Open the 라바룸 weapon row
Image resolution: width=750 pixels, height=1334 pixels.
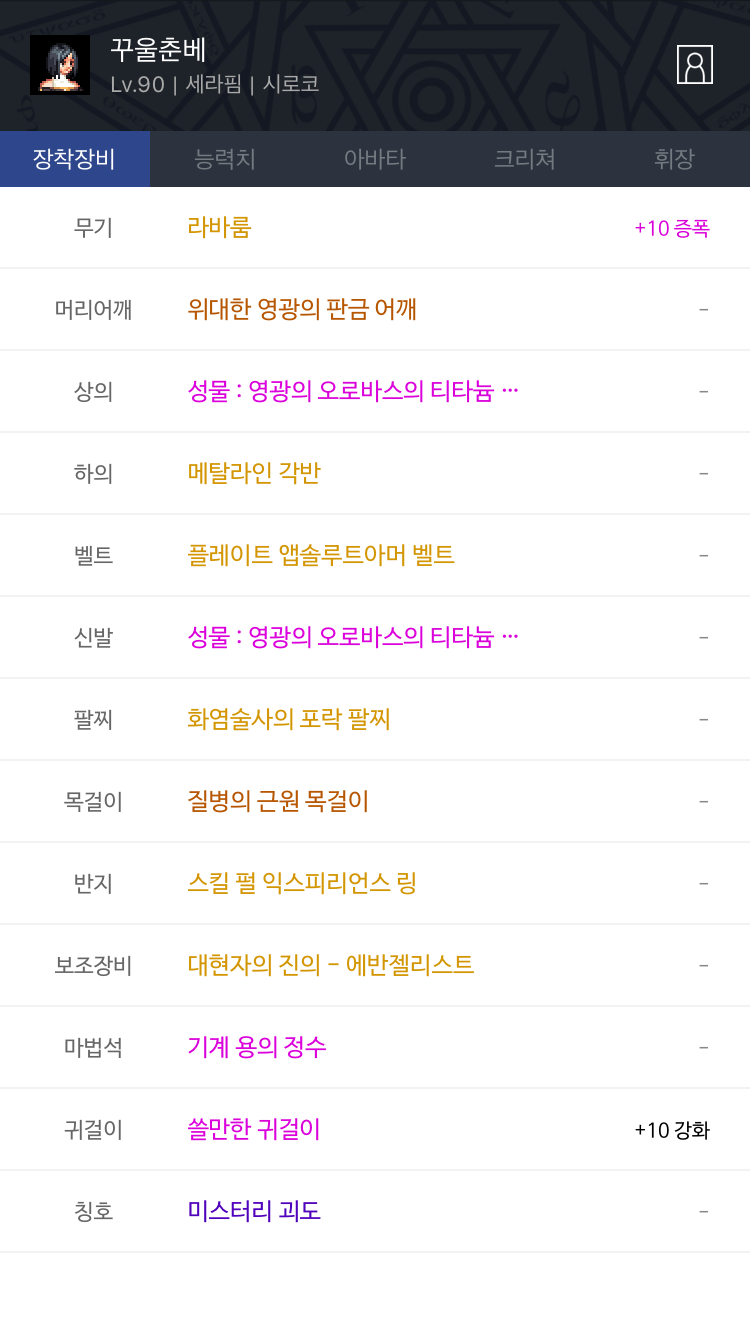click(375, 227)
